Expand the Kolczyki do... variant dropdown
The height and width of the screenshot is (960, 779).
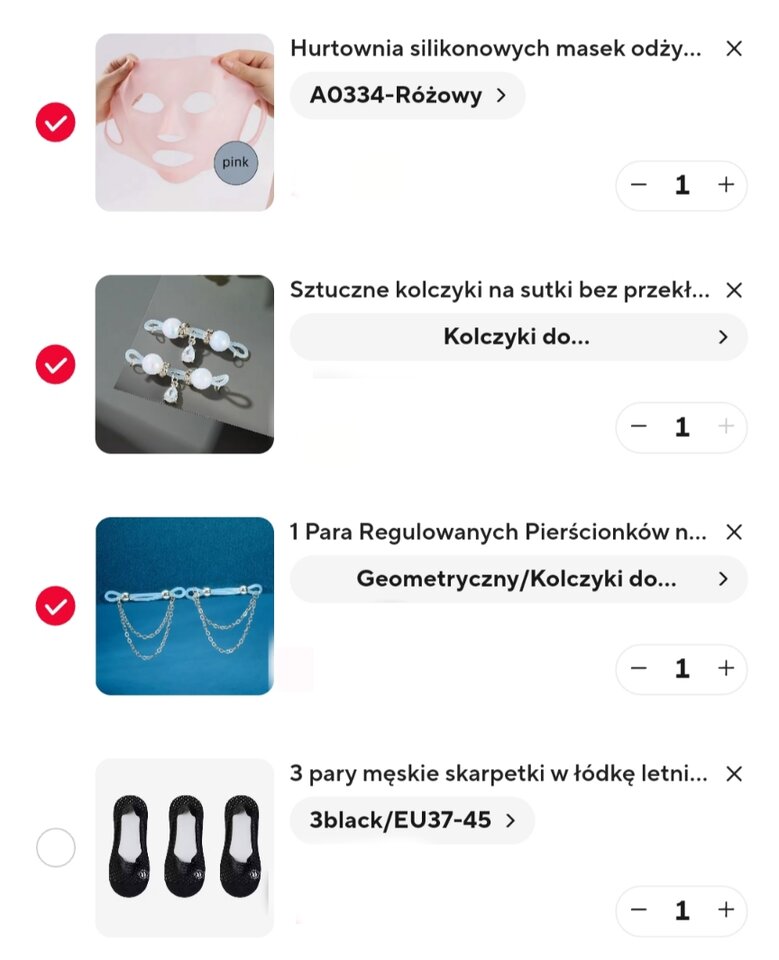tap(518, 337)
